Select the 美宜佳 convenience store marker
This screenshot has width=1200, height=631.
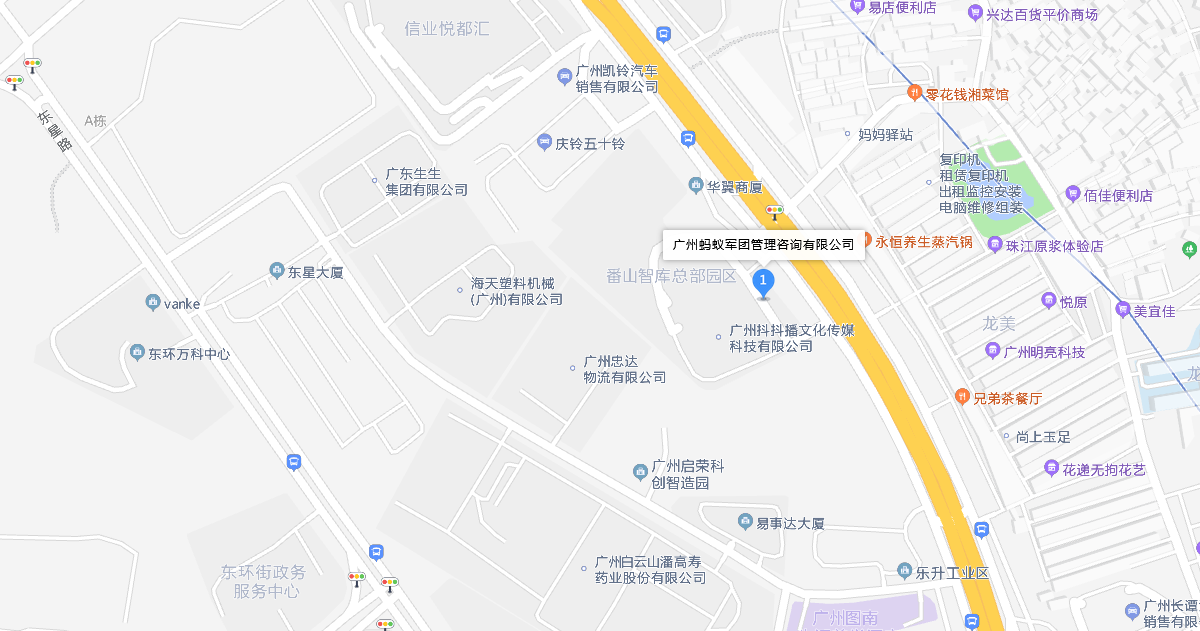[1121, 311]
